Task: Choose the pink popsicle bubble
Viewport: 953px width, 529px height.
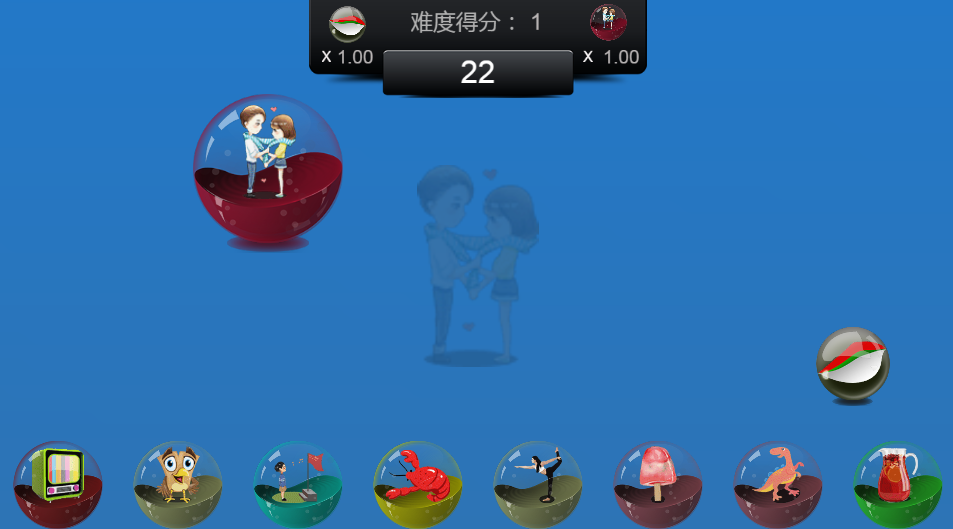Action: (x=658, y=484)
